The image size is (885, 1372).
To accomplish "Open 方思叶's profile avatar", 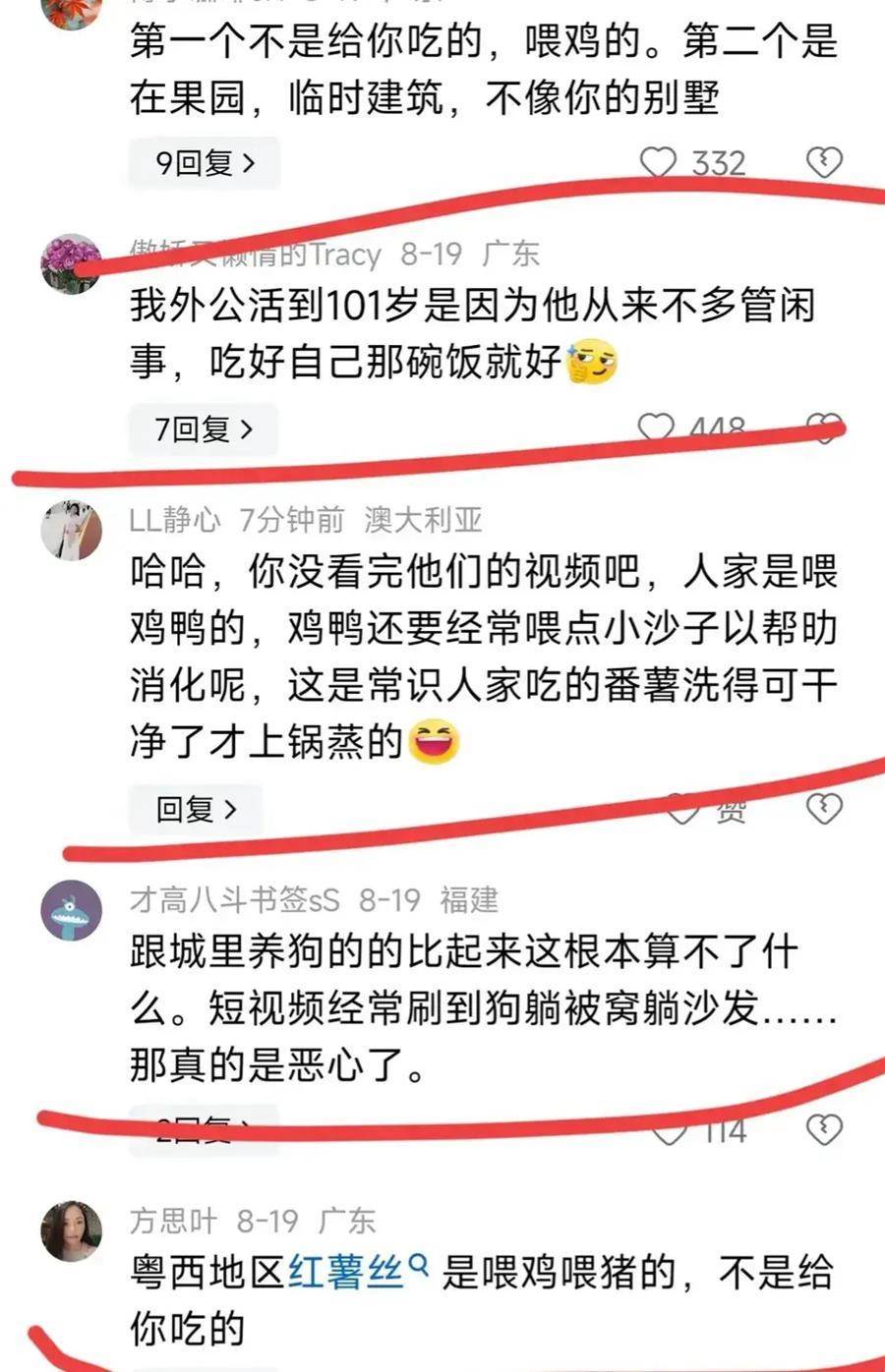I will pos(71,1230).
